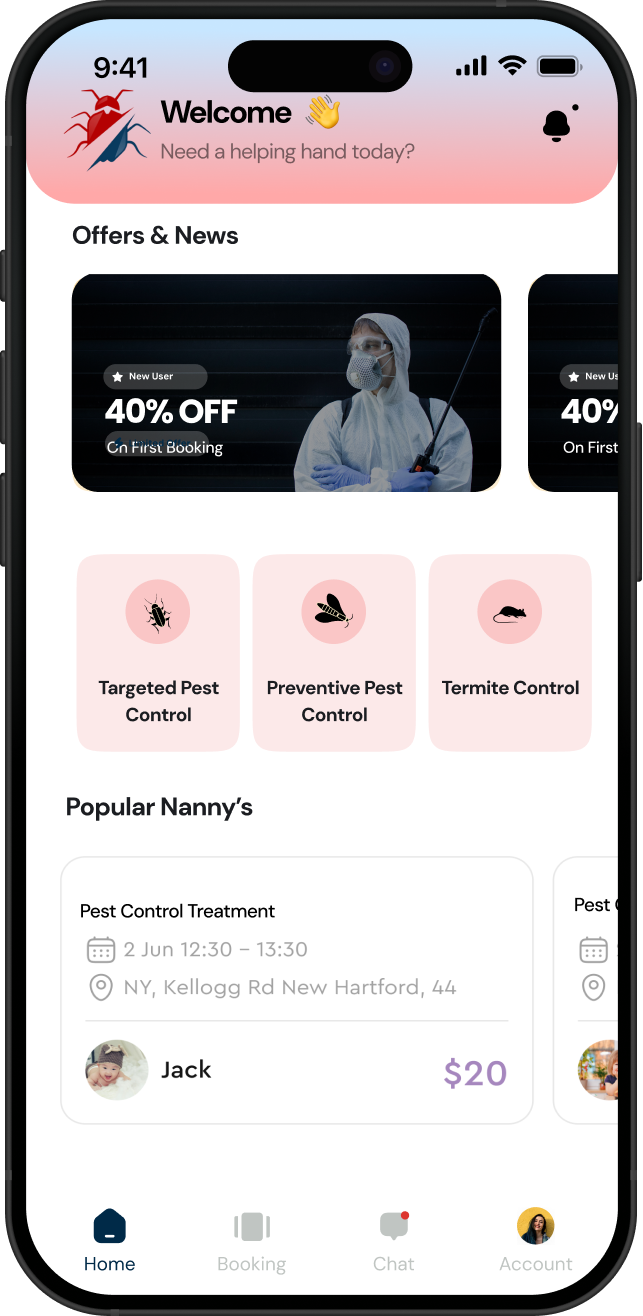The width and height of the screenshot is (643, 1316).
Task: Open Termite Control category
Action: tap(510, 652)
